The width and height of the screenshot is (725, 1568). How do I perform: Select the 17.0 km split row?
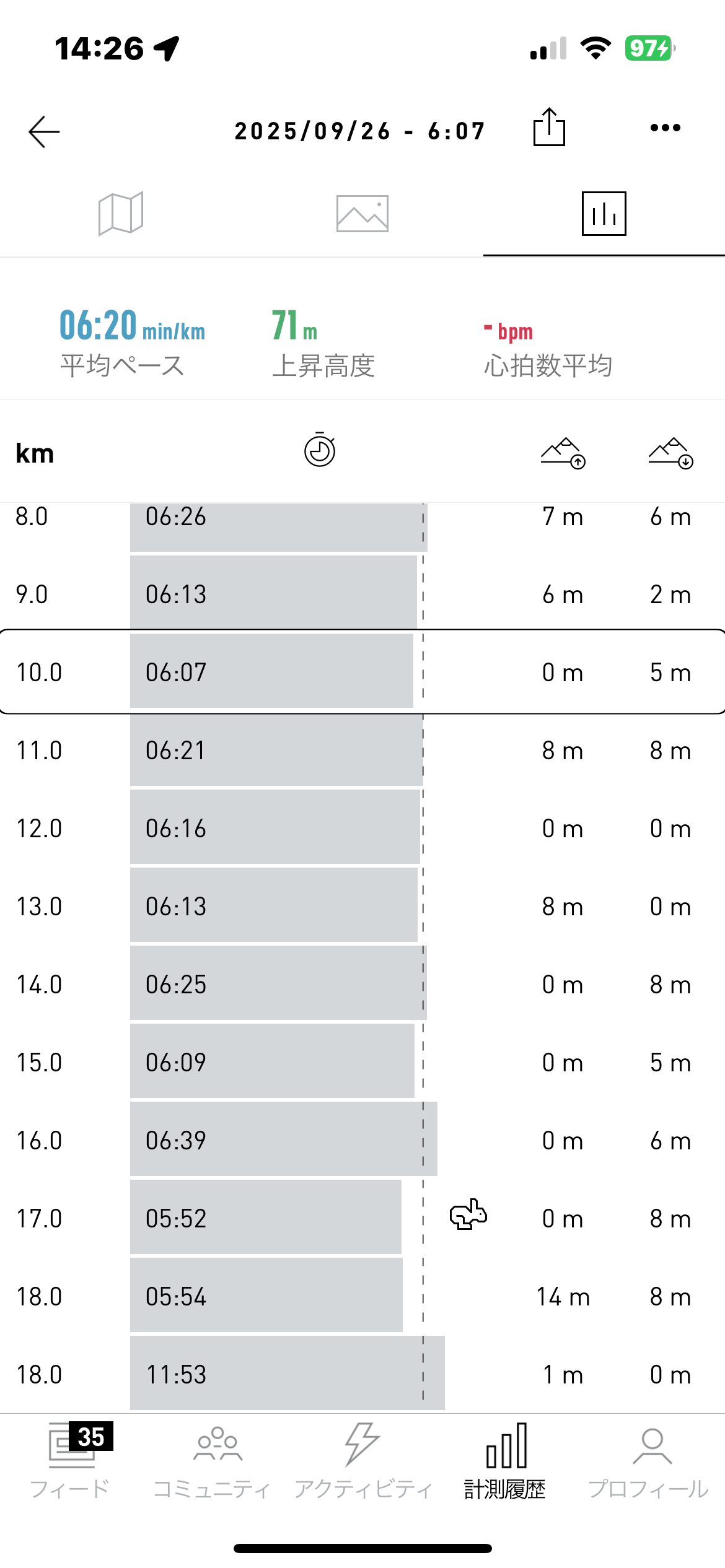362,1218
